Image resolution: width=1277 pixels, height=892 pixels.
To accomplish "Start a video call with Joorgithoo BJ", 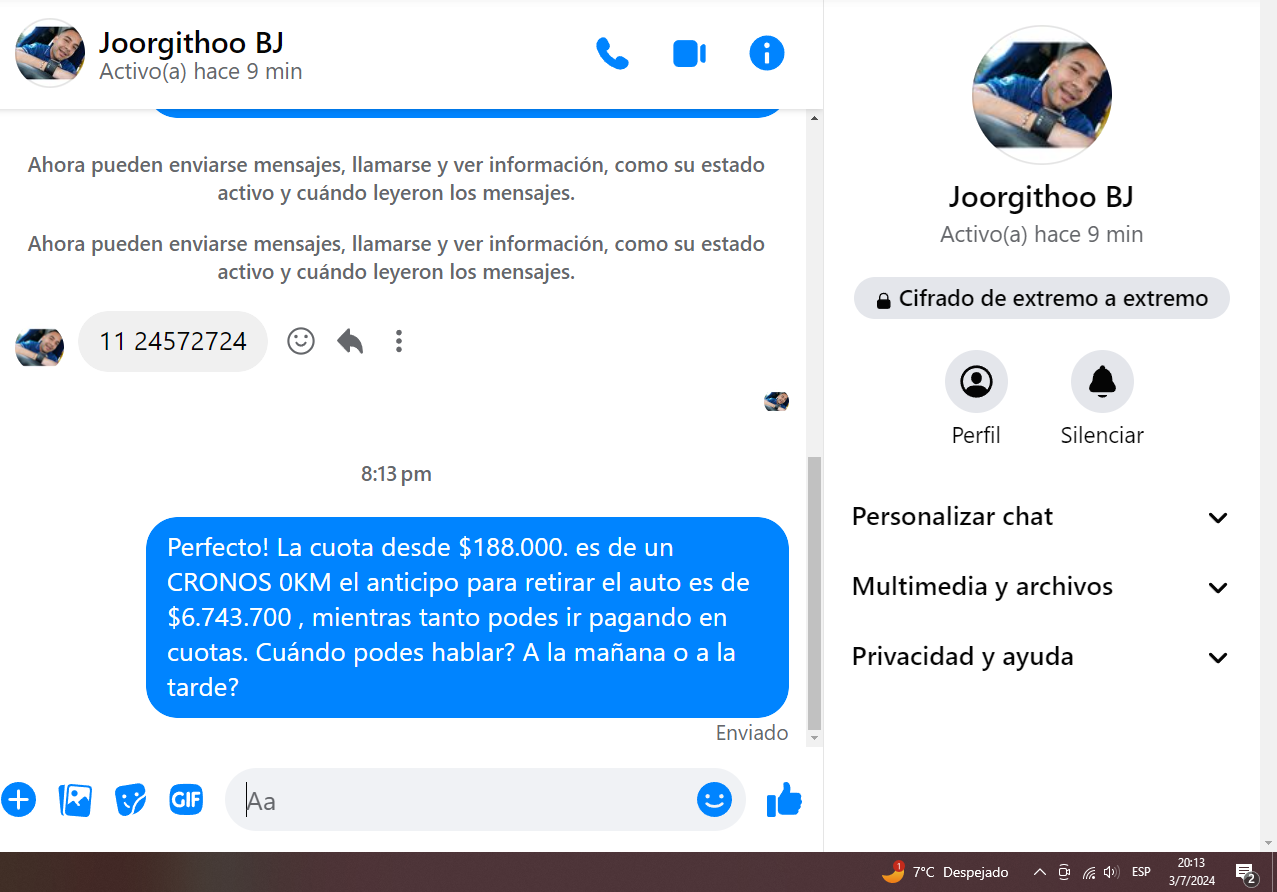I will 690,53.
